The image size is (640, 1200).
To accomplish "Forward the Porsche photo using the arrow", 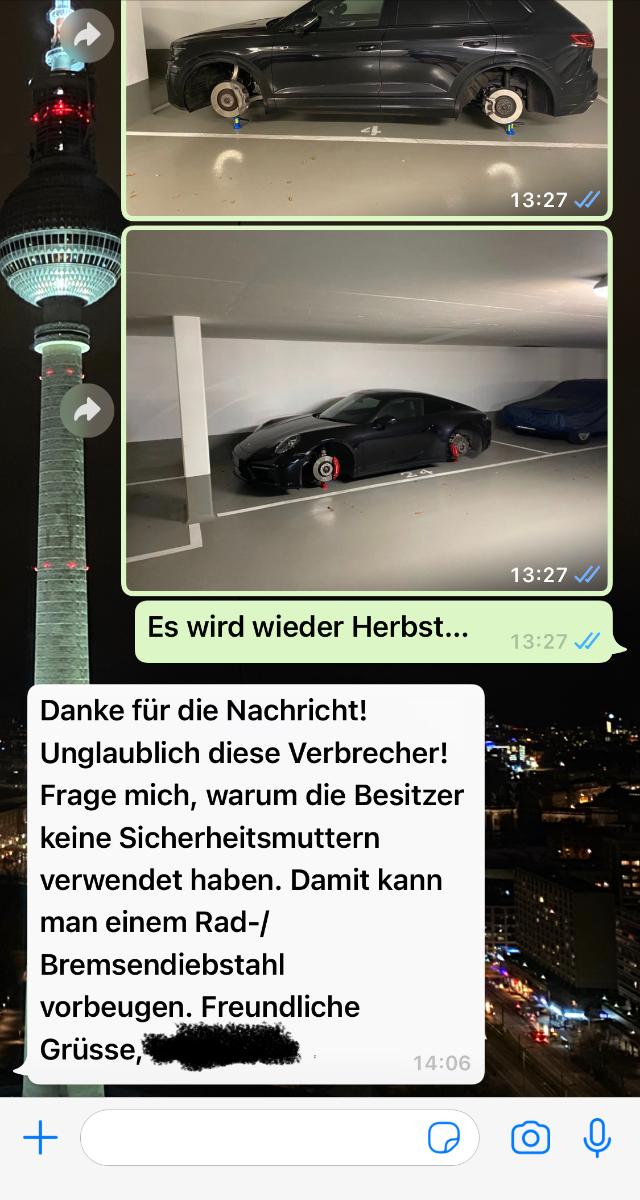I will point(87,410).
